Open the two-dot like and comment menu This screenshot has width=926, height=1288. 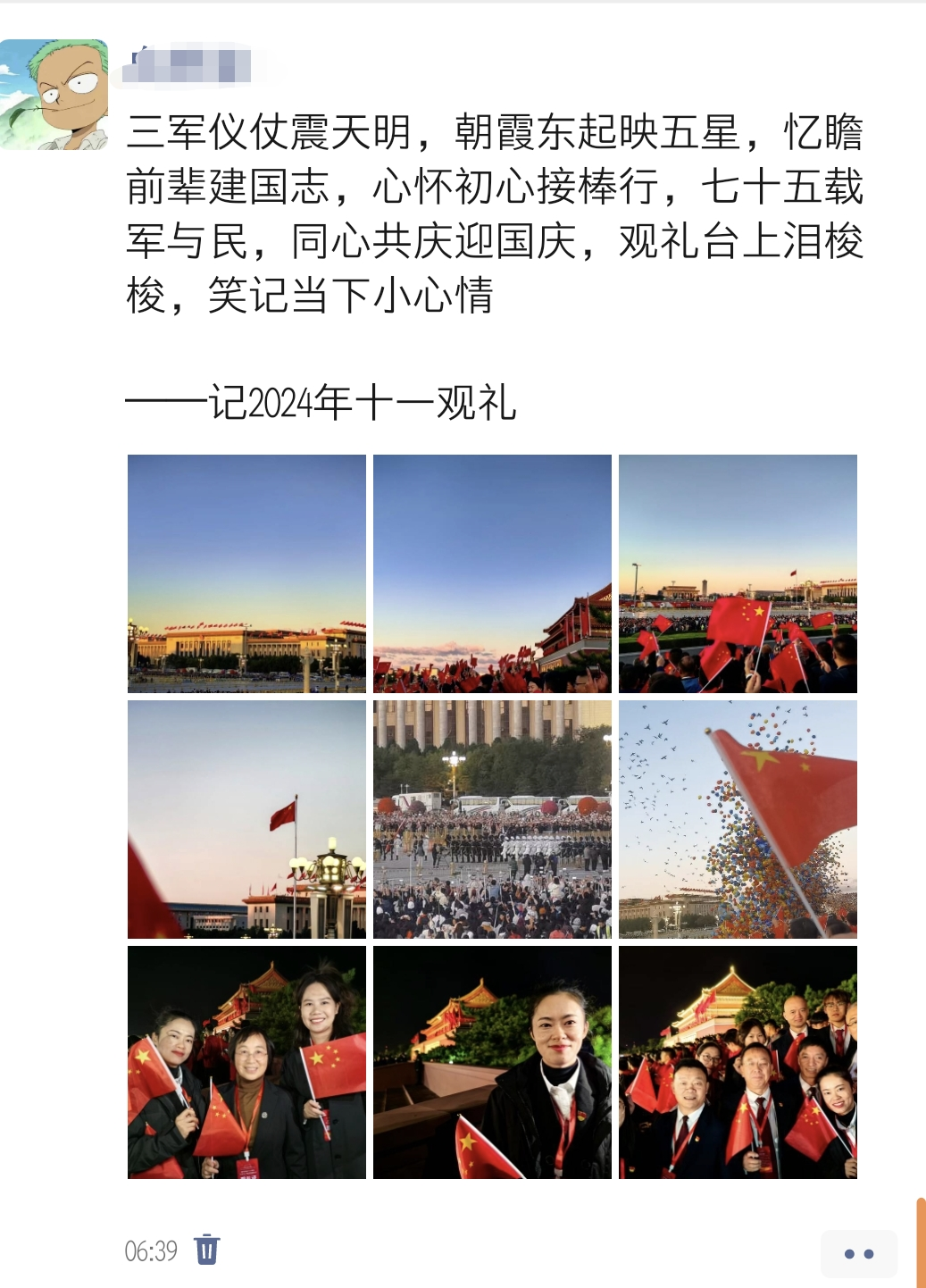(858, 1253)
